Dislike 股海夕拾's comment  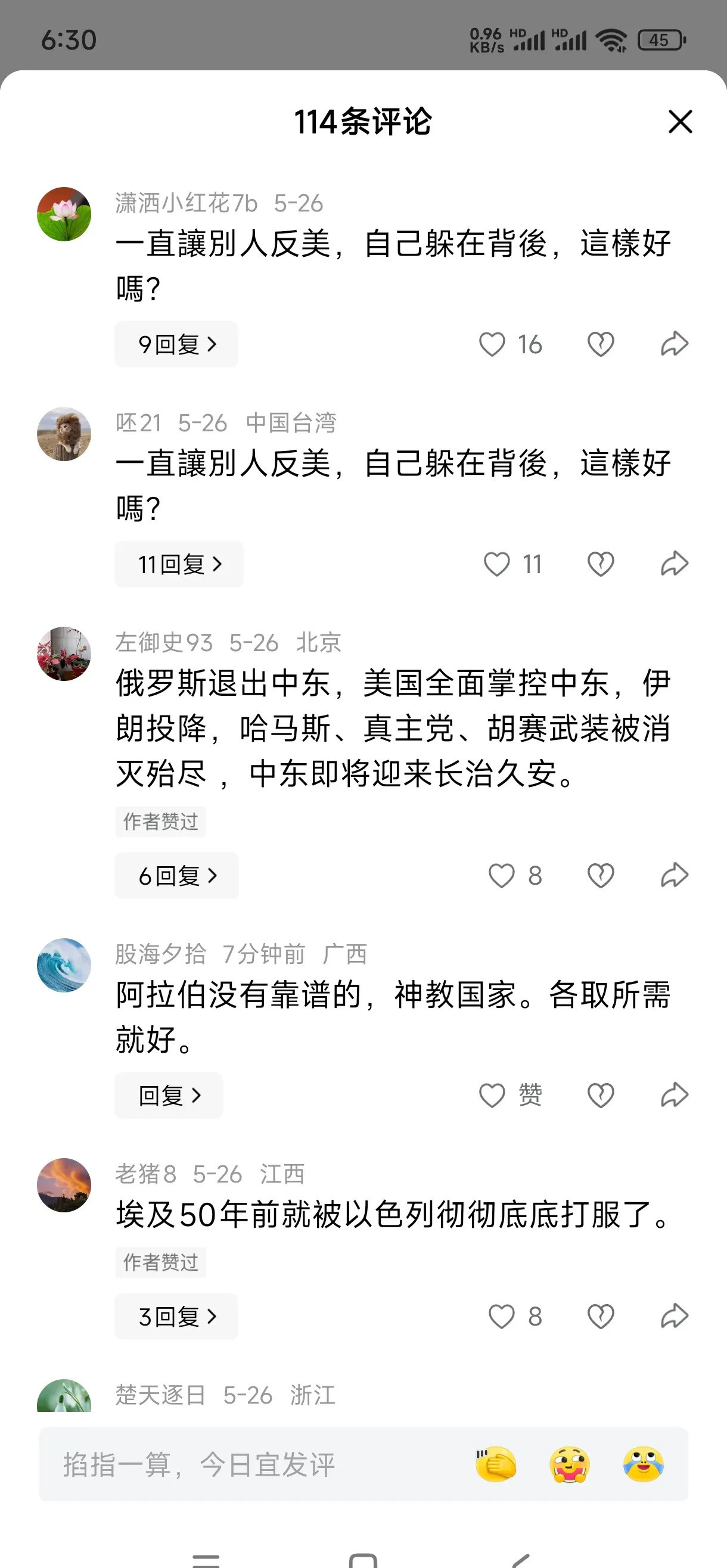tap(600, 1096)
